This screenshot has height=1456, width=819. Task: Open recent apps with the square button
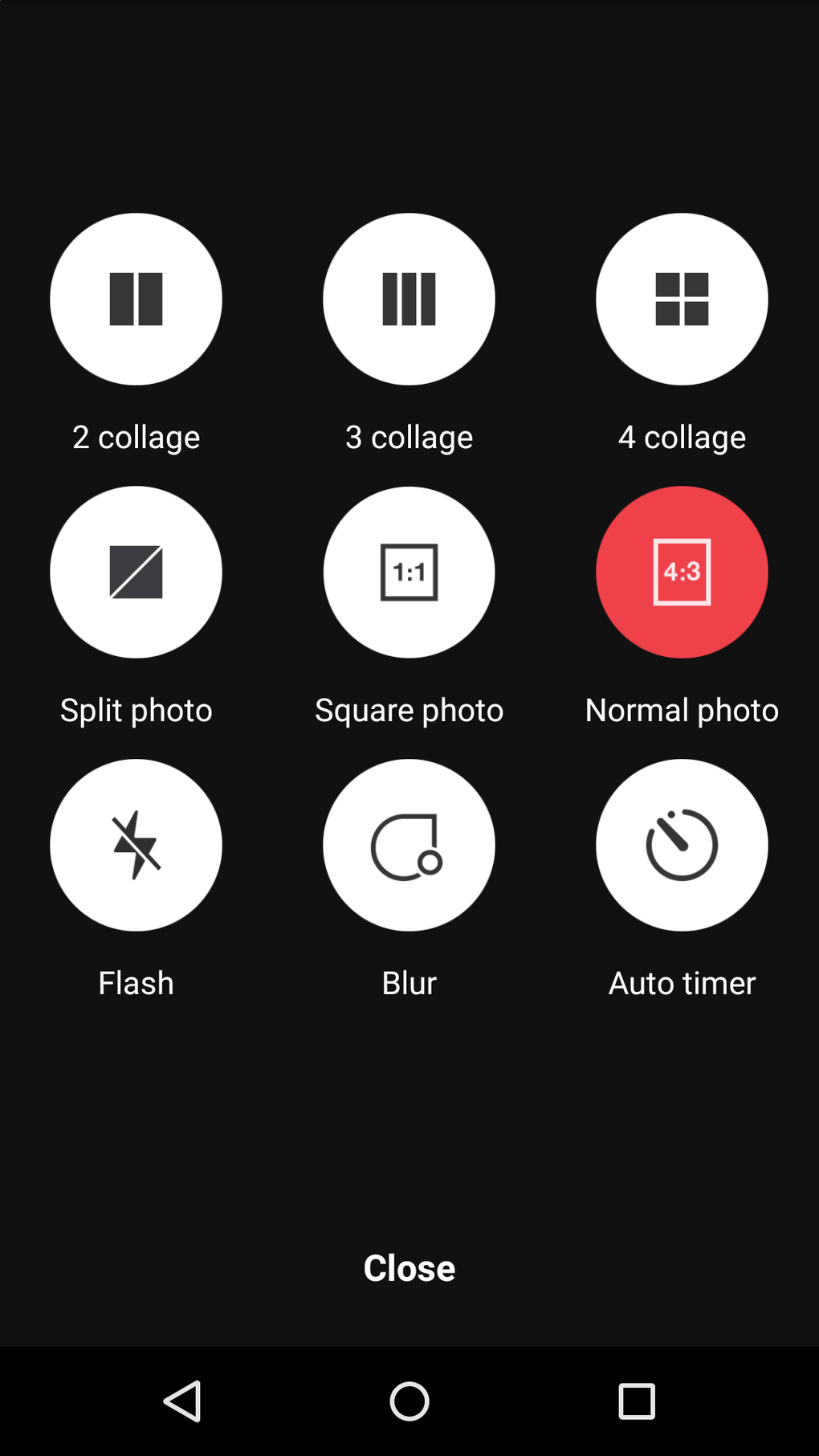635,1401
